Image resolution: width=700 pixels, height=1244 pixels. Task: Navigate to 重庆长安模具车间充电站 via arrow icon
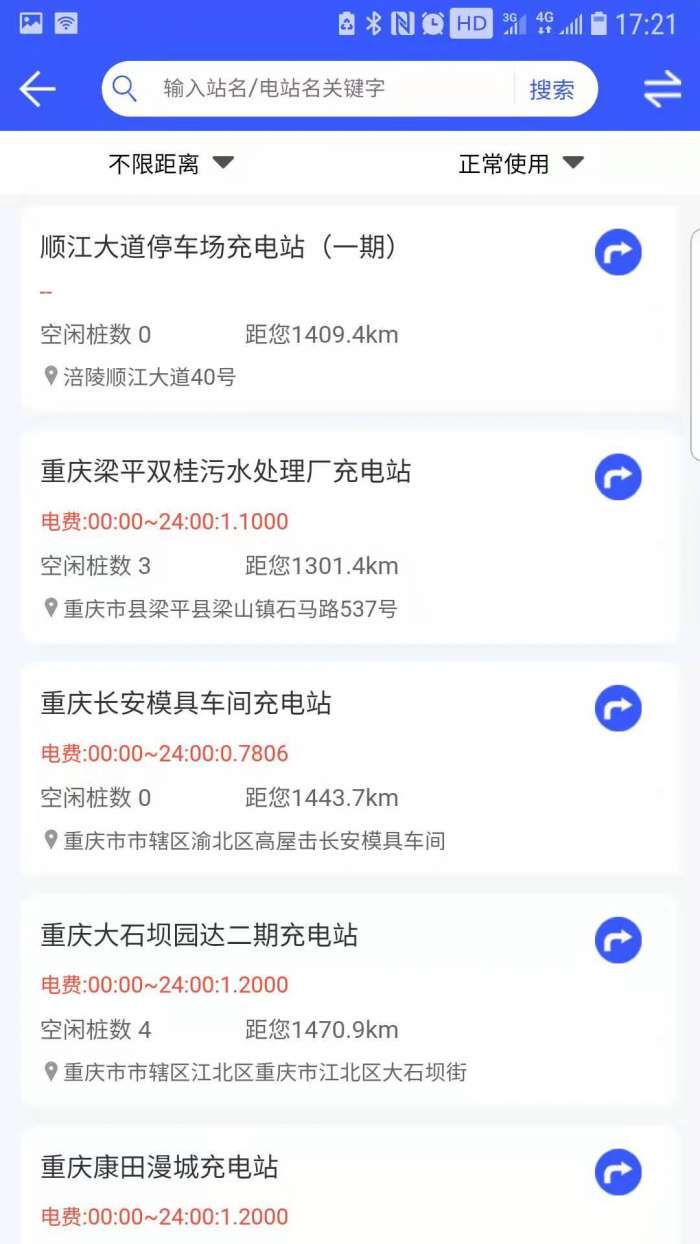[x=618, y=709]
